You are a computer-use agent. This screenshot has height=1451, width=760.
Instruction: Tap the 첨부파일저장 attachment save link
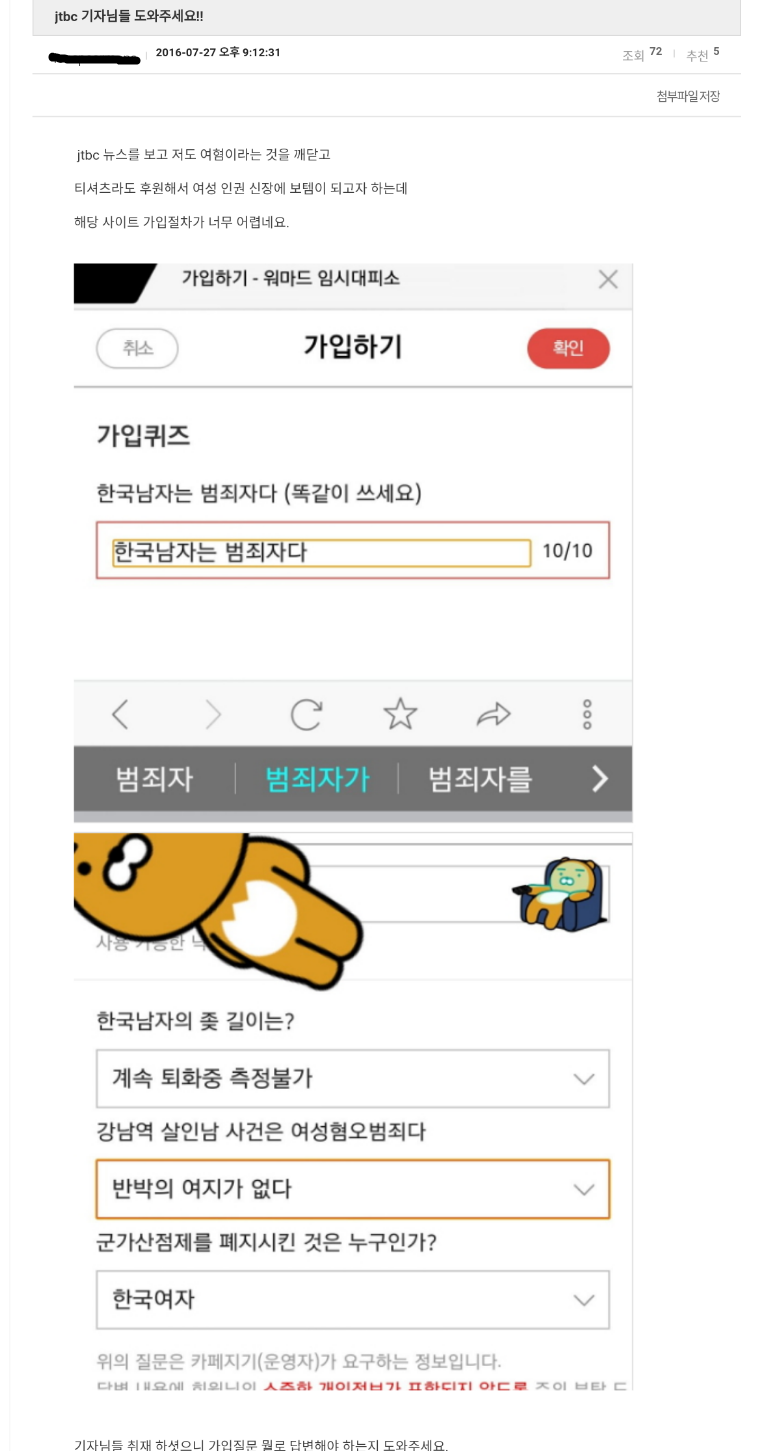[x=687, y=96]
